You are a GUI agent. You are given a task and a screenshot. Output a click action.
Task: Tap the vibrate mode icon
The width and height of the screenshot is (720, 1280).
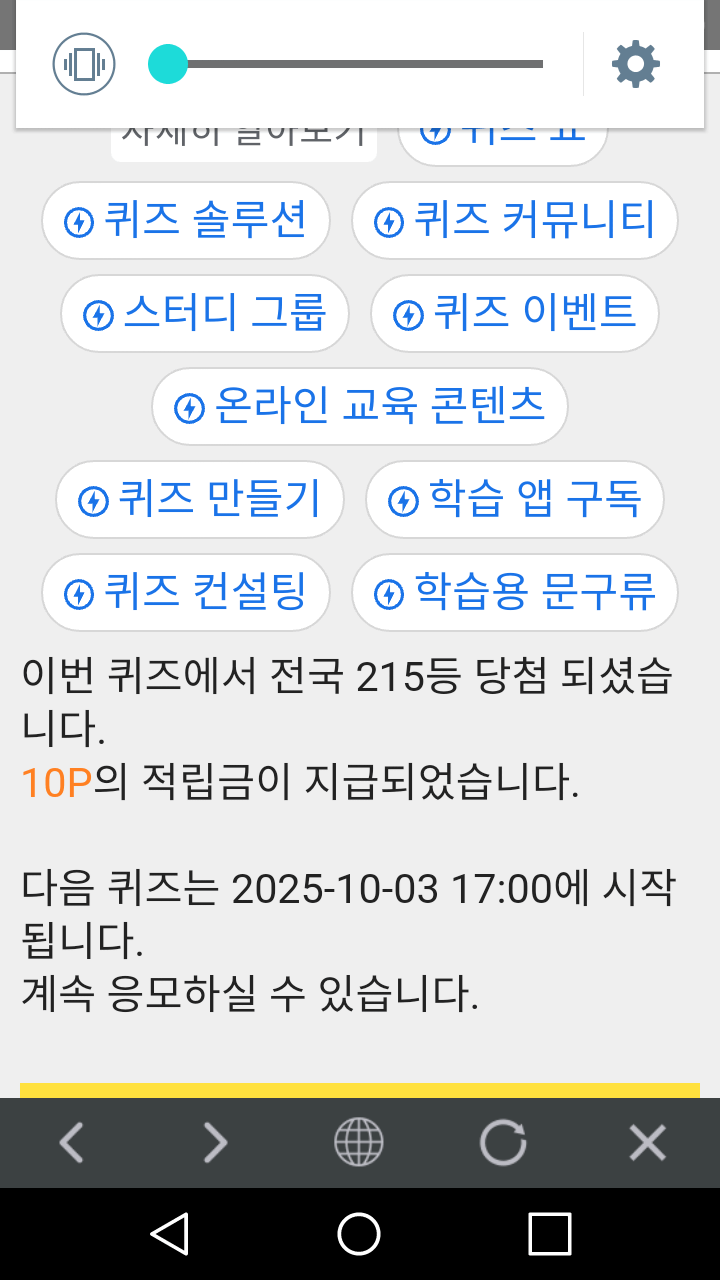[x=84, y=64]
